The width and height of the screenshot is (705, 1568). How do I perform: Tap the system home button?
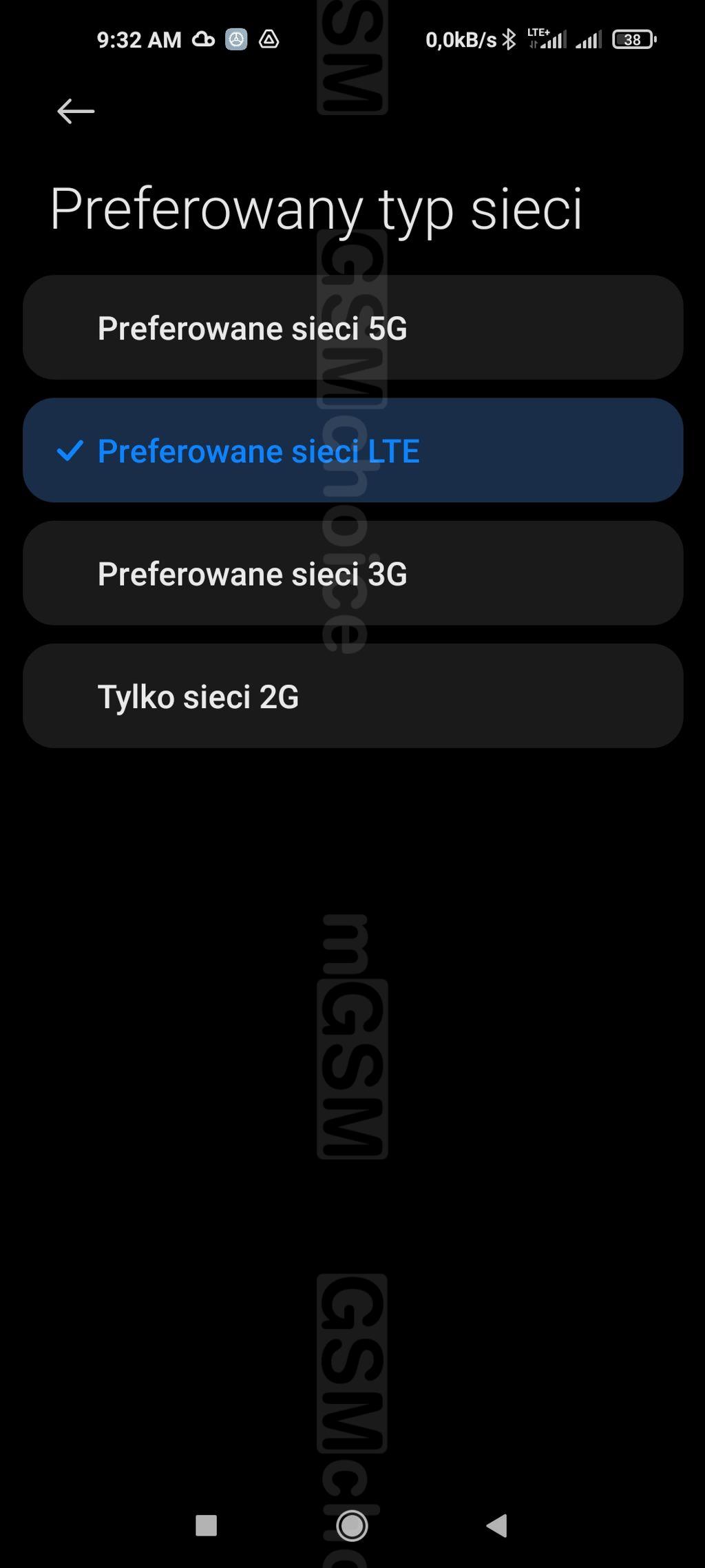[352, 1525]
